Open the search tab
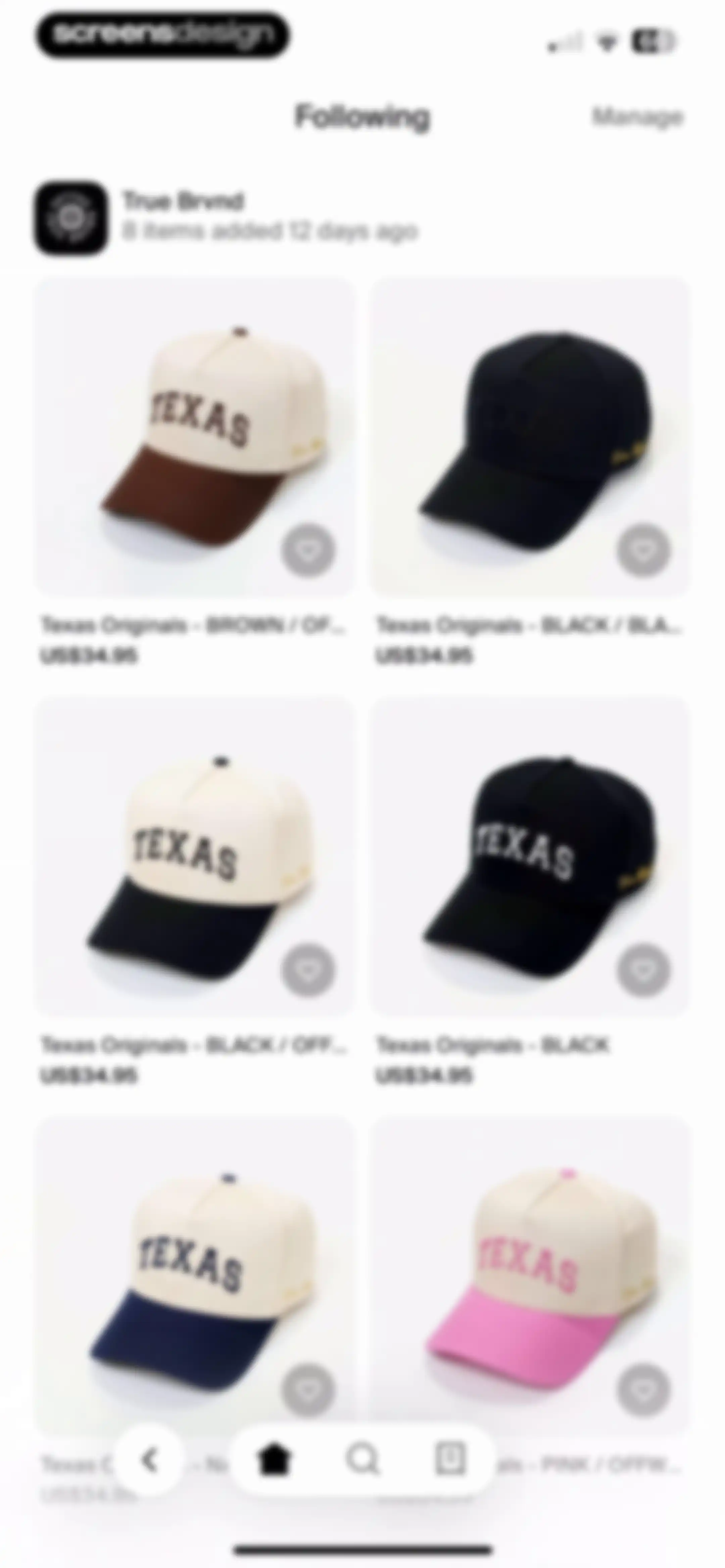Screen dimensions: 725x1568 point(362,1460)
